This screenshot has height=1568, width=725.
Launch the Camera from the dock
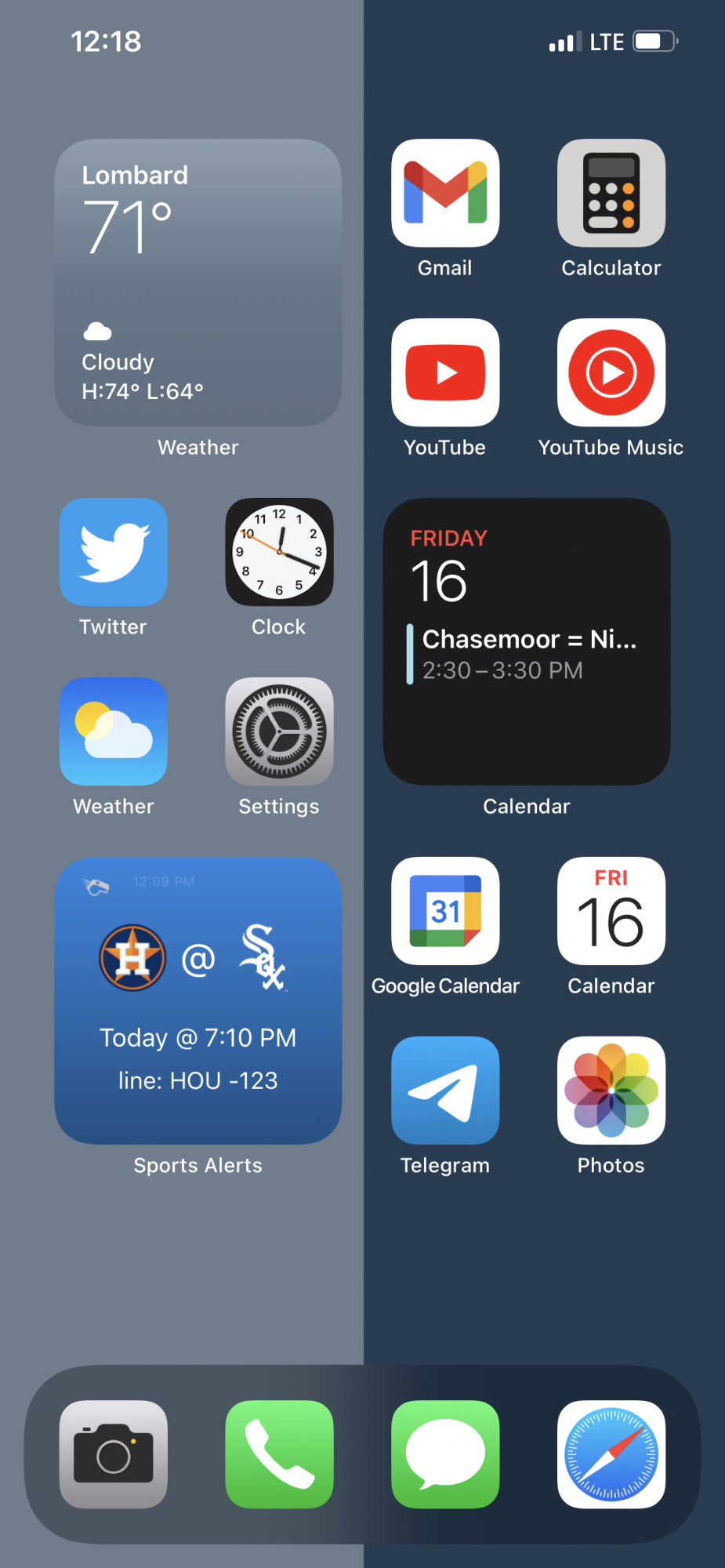point(114,1454)
